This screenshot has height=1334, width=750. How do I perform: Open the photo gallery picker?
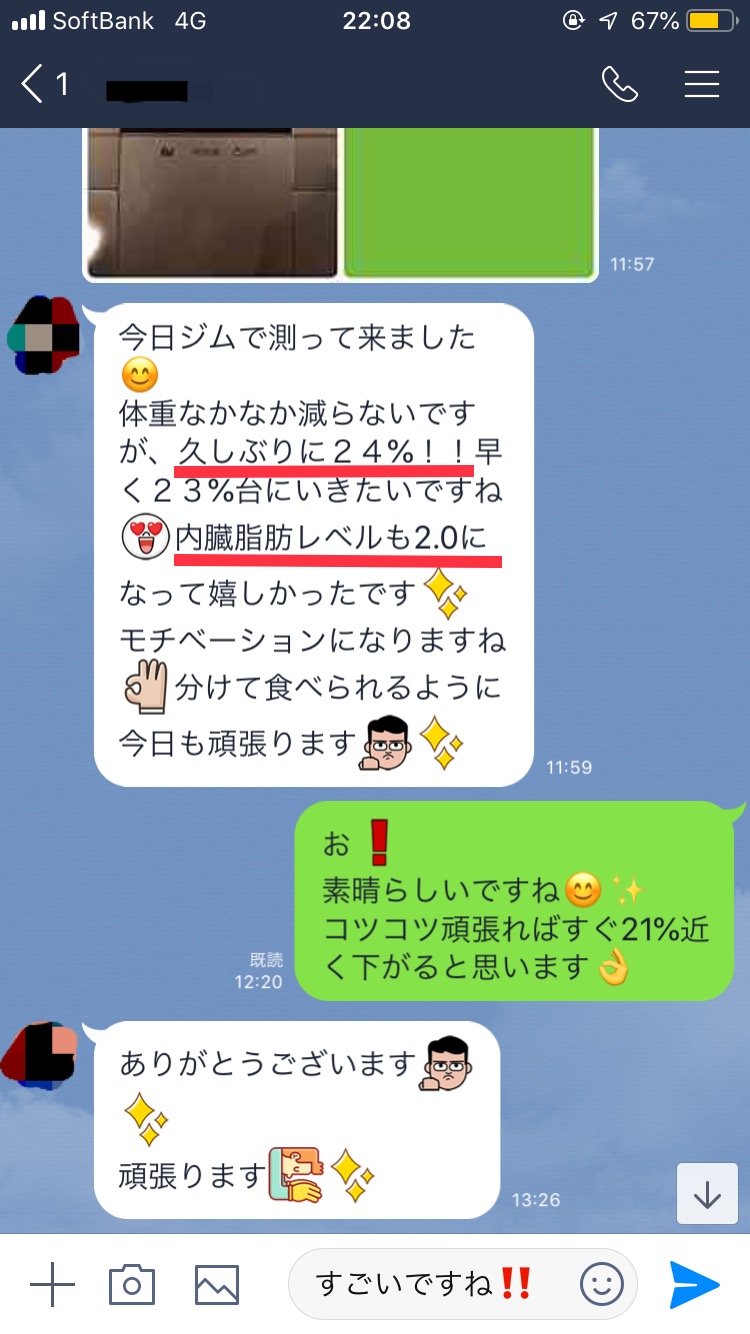(x=216, y=1284)
